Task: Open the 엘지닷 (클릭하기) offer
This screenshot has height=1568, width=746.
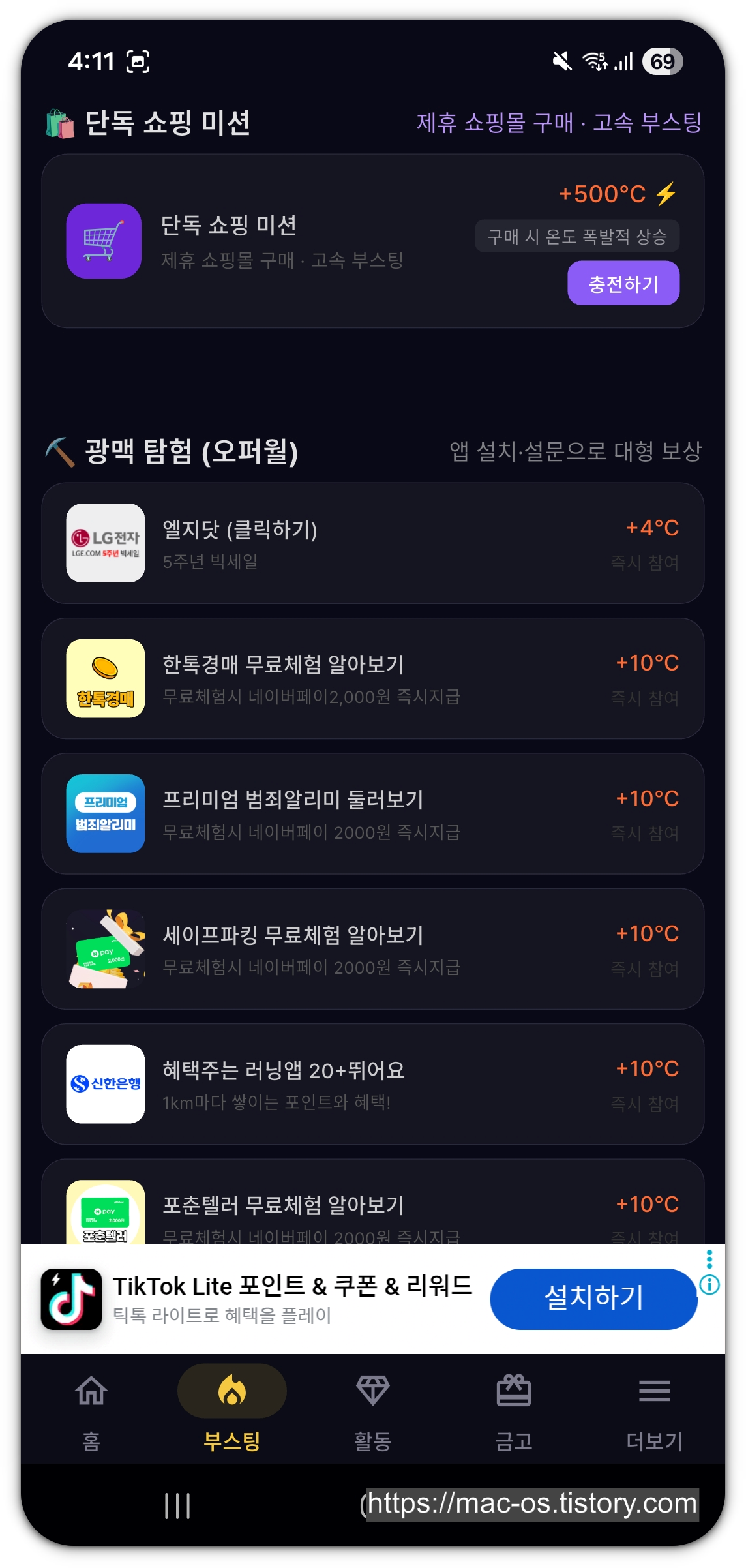Action: (x=372, y=543)
